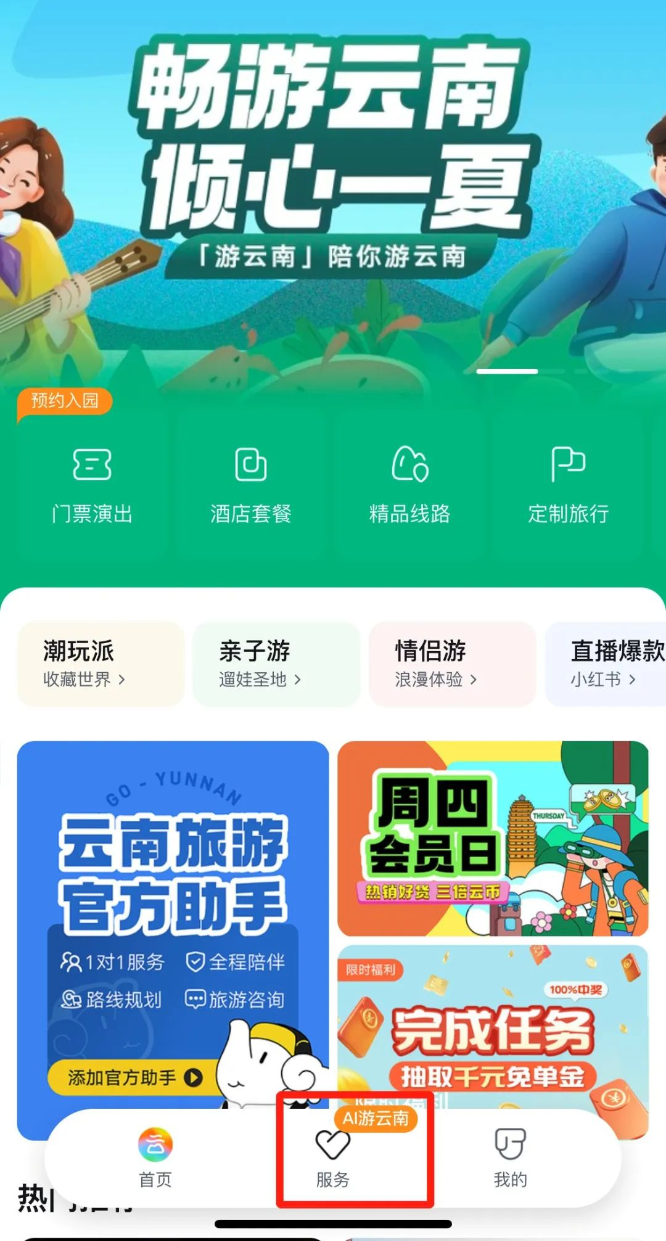Viewport: 666px width, 1241px height.
Task: Open 门票演出 ticket booking
Action: point(92,485)
